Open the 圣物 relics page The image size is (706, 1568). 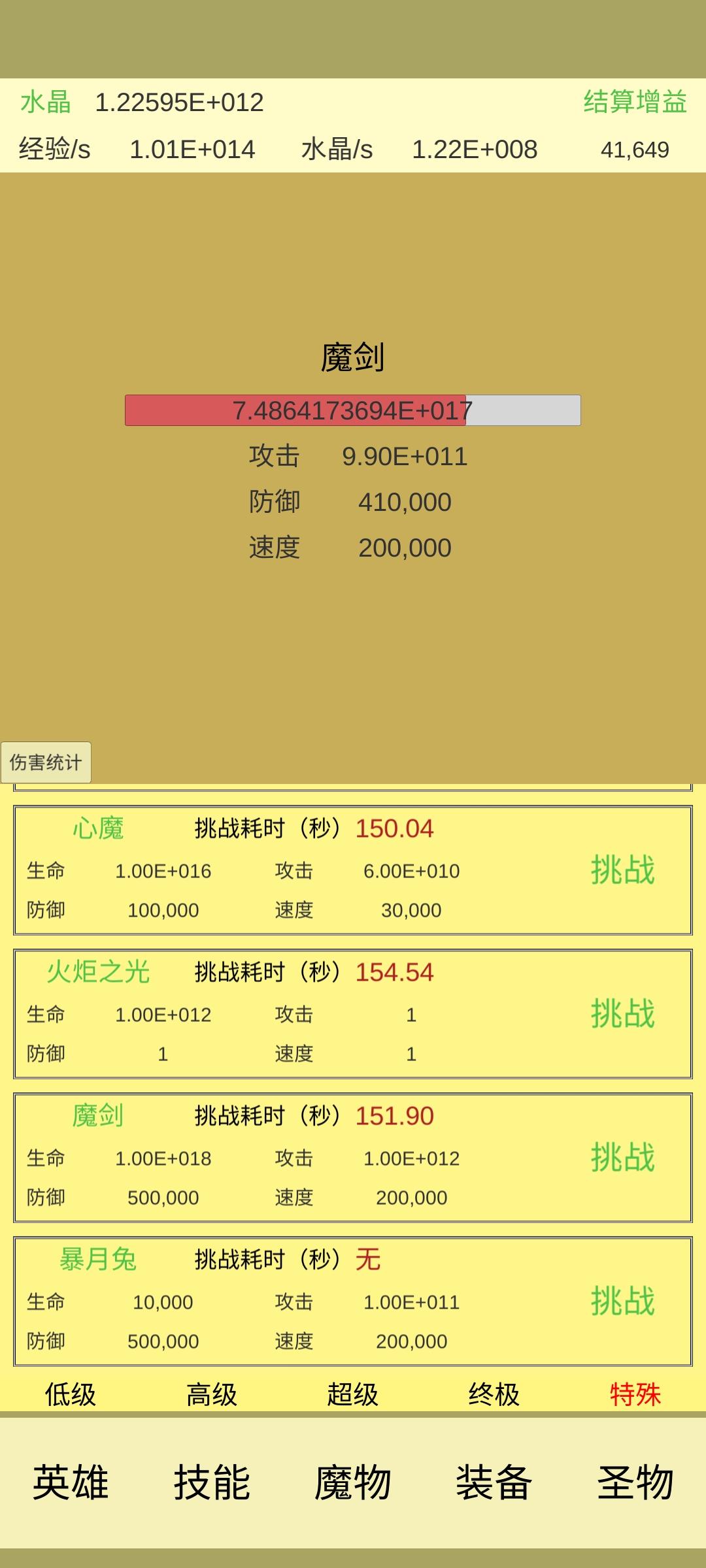pos(635,1482)
